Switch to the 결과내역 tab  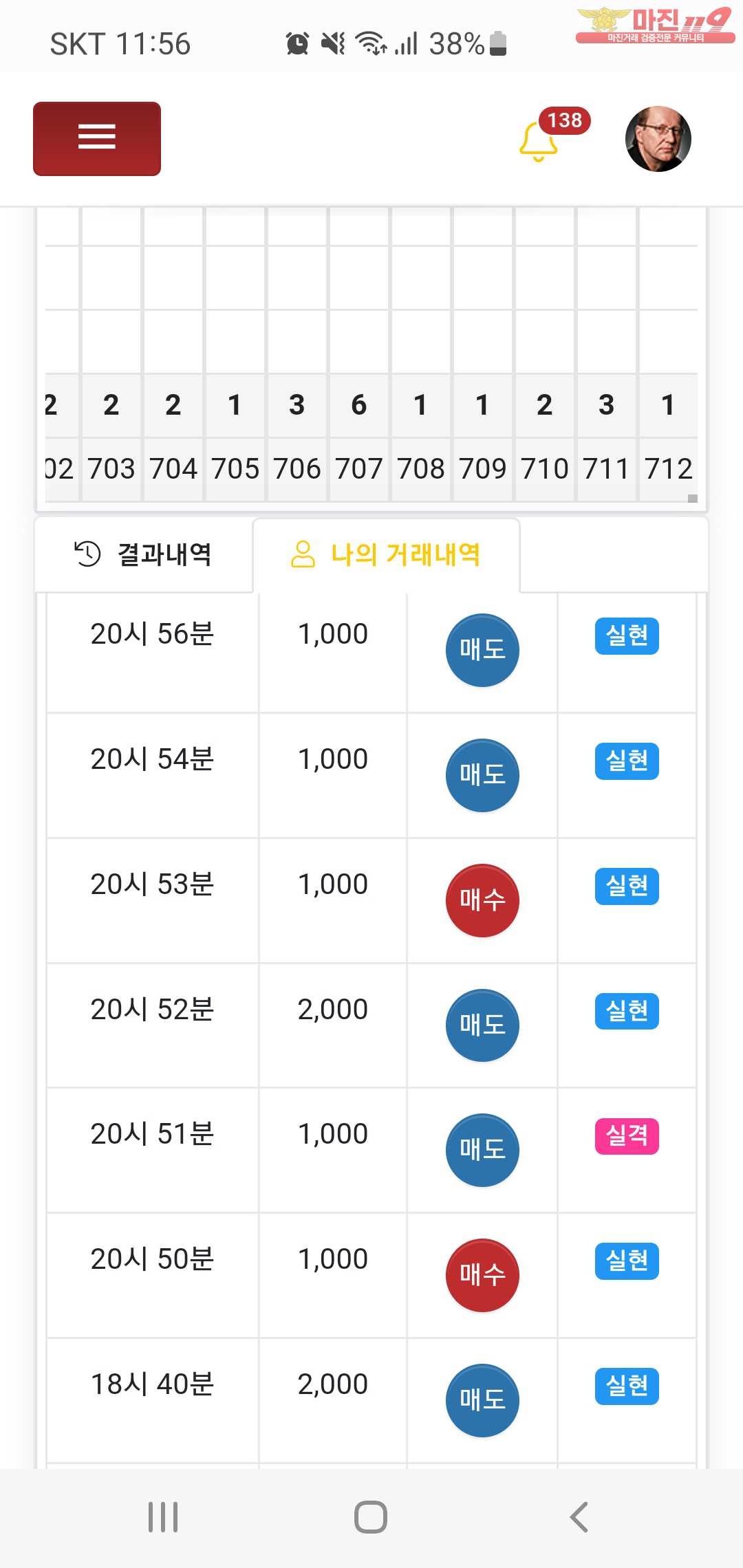(143, 554)
